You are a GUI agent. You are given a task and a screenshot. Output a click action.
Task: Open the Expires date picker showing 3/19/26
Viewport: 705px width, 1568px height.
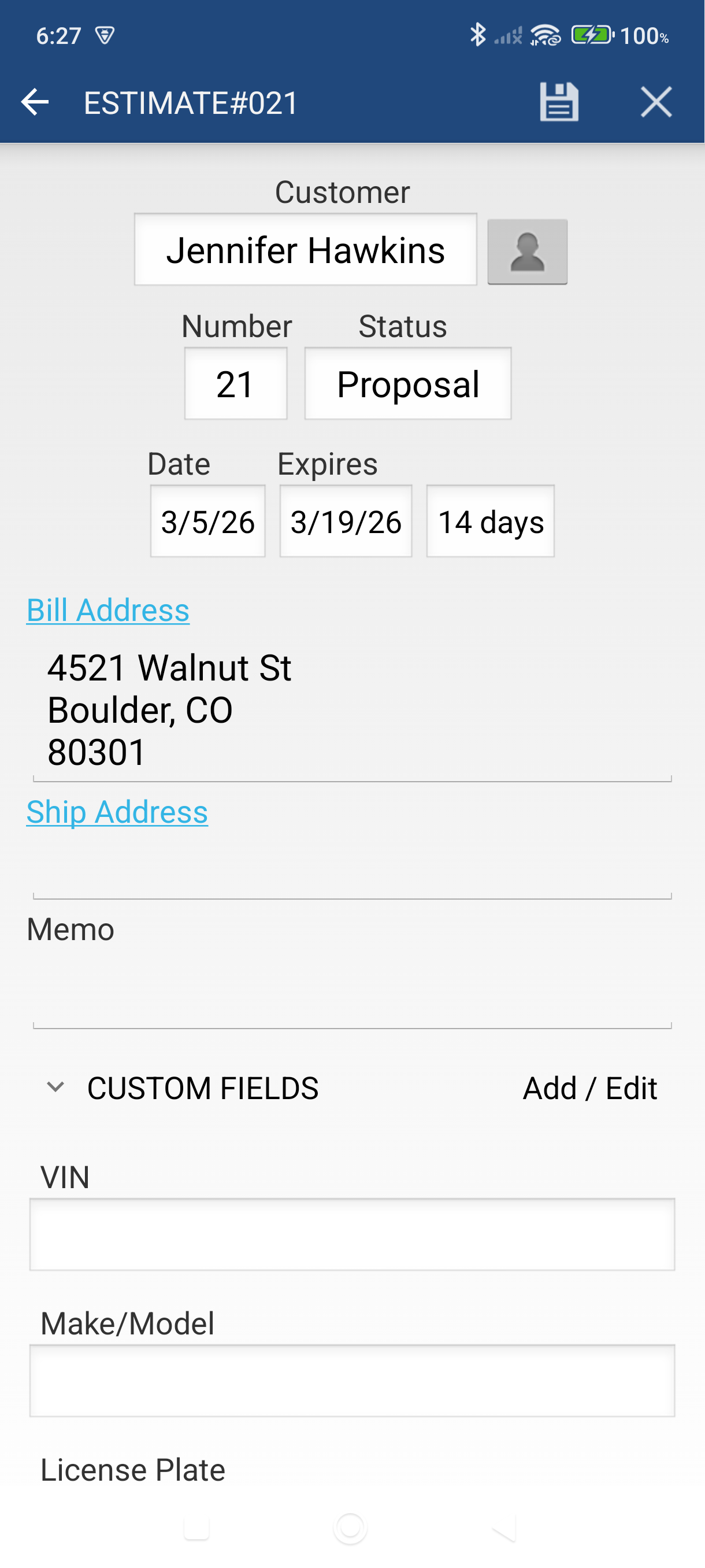click(345, 522)
